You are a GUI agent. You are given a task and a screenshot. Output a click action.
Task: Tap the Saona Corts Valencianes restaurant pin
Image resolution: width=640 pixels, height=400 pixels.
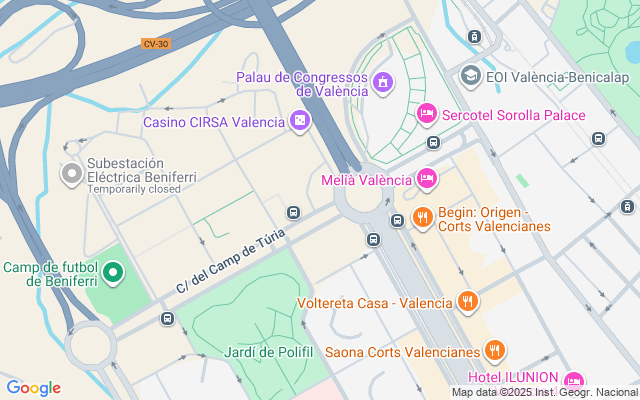click(x=495, y=351)
